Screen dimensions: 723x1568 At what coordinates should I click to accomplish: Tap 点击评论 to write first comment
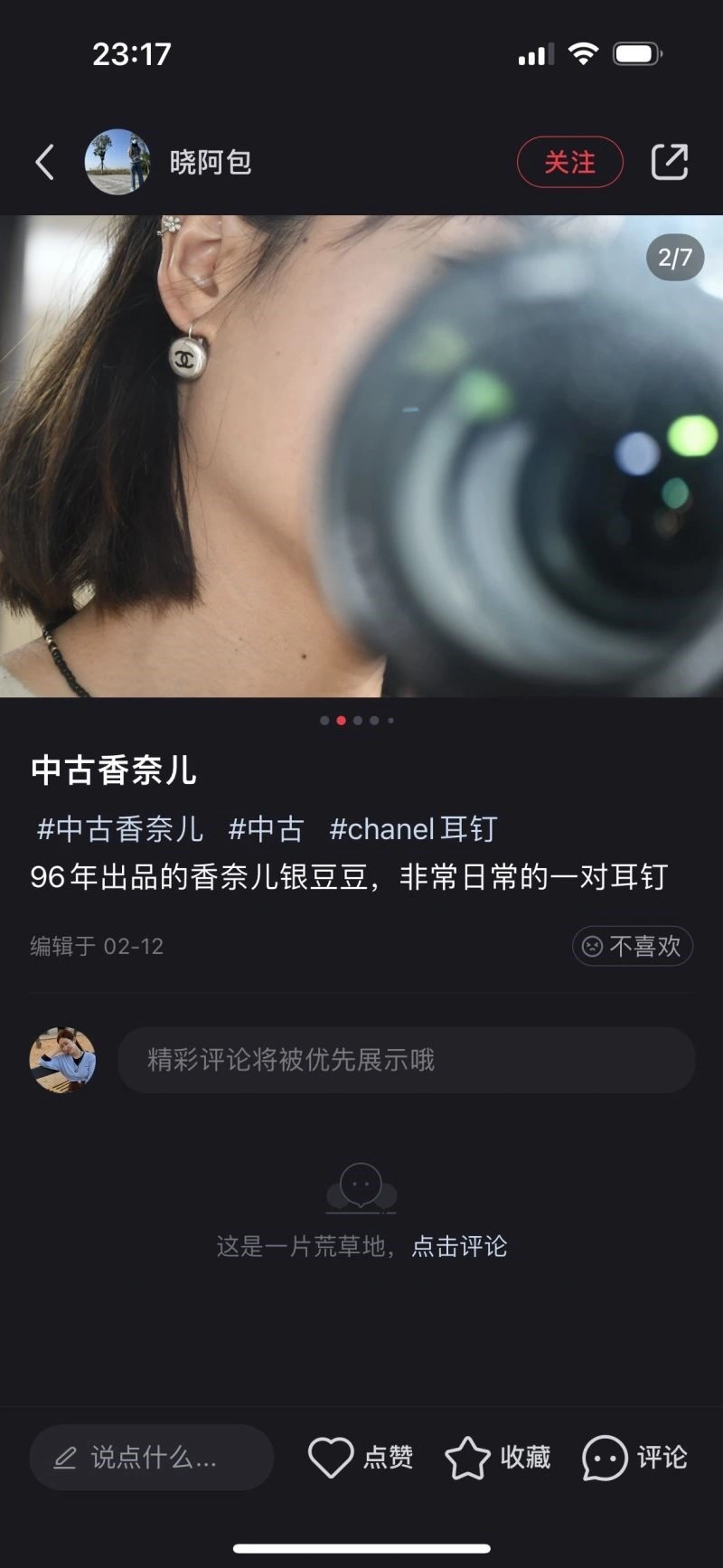[459, 1246]
